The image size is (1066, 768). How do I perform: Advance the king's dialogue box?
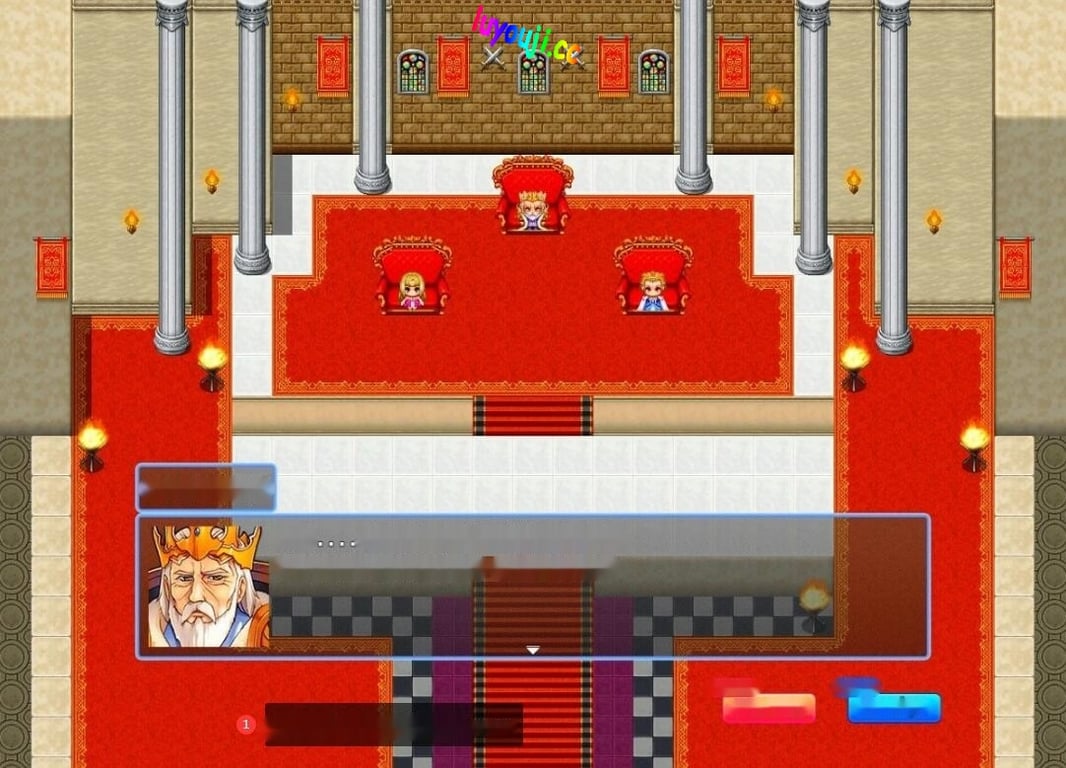tap(533, 650)
